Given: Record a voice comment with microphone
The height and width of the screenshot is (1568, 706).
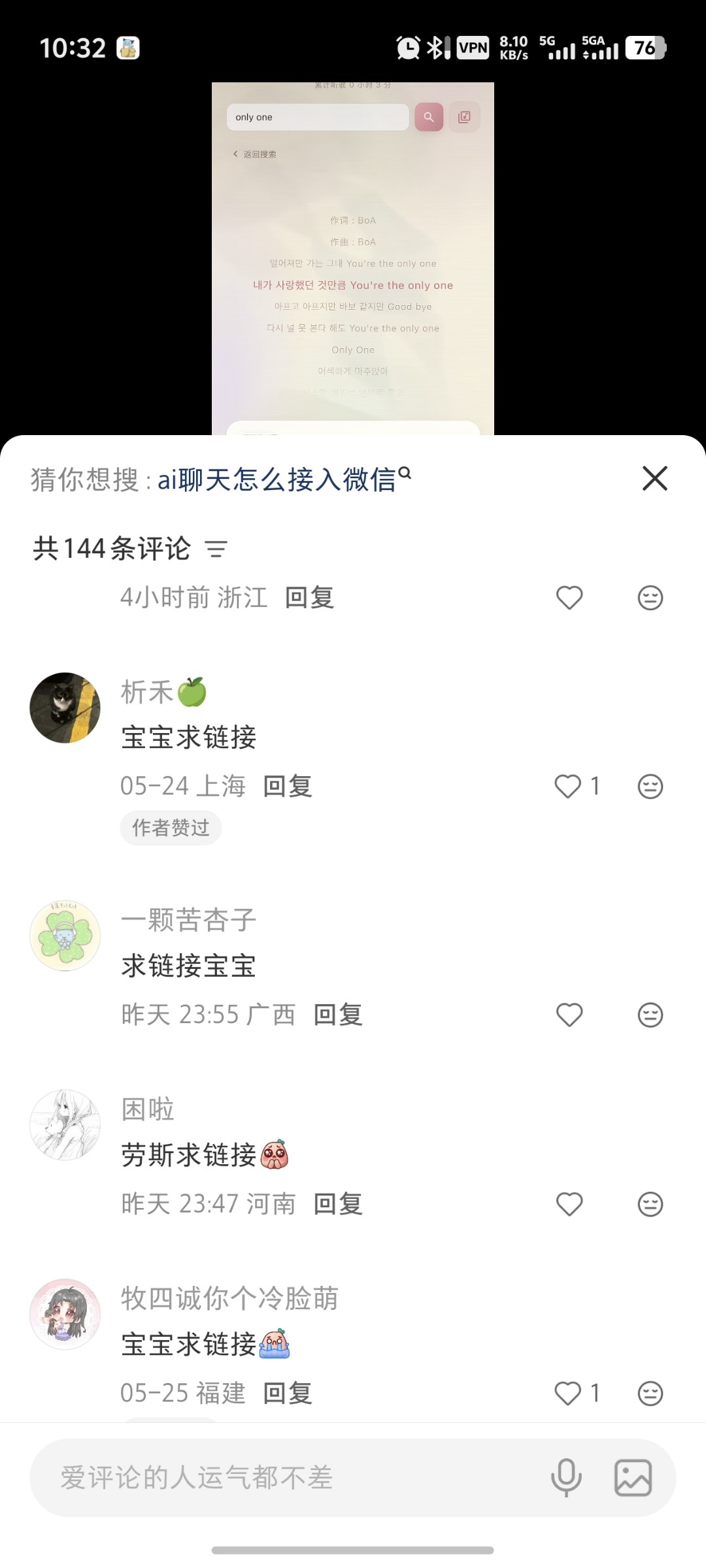Looking at the screenshot, I should (566, 1478).
